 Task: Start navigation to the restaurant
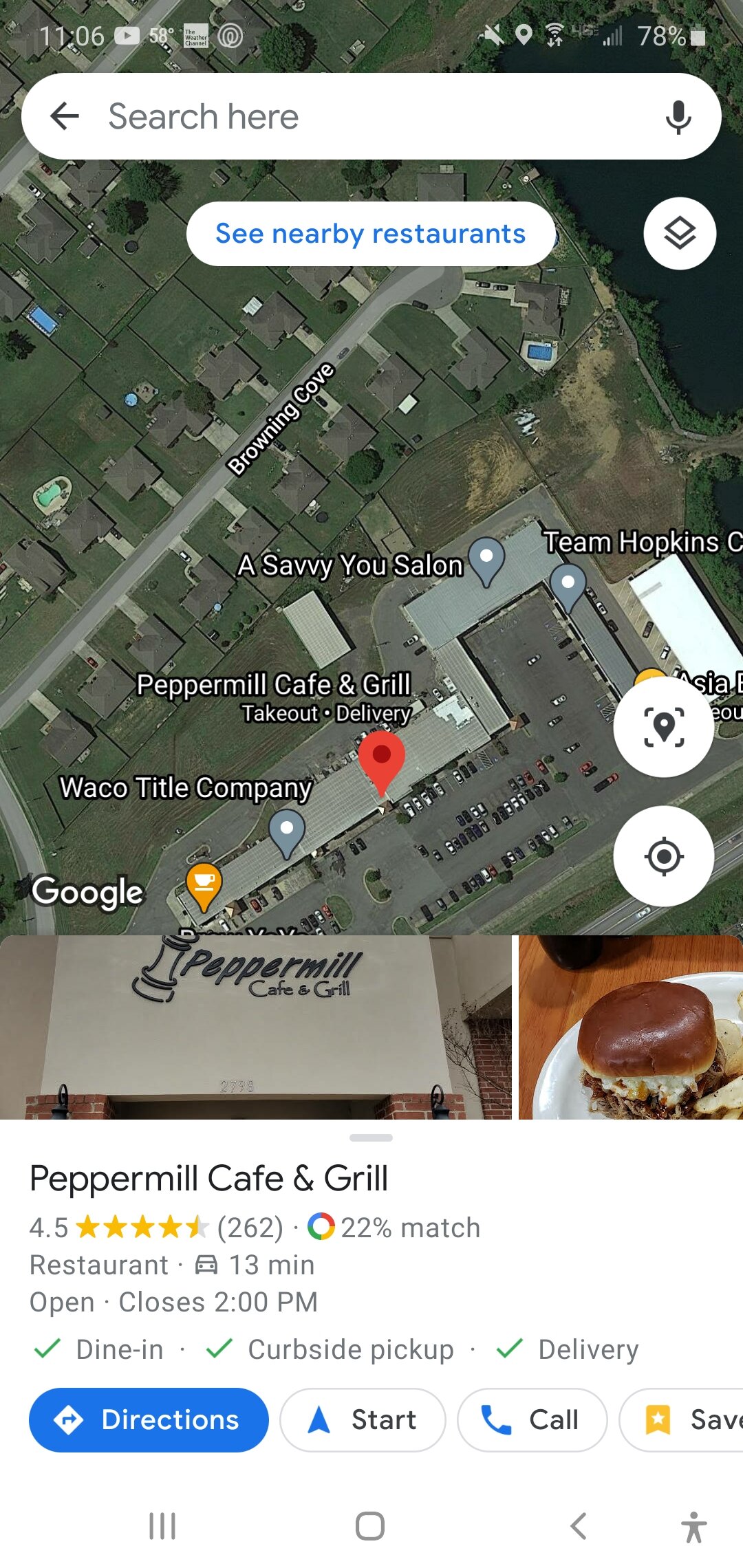pos(363,1419)
